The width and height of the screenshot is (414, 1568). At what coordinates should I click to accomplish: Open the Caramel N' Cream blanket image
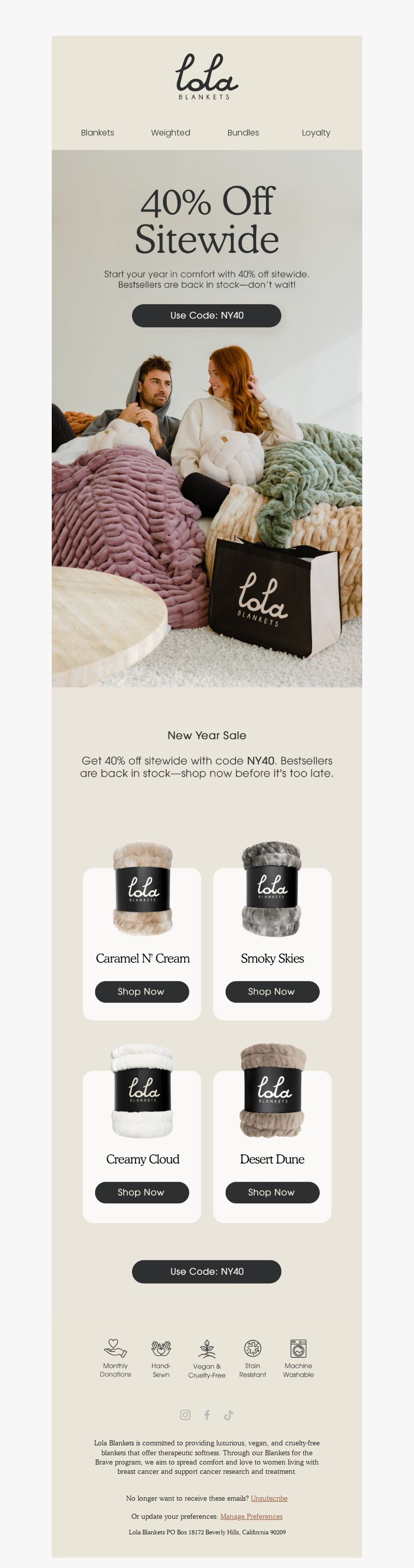142,888
